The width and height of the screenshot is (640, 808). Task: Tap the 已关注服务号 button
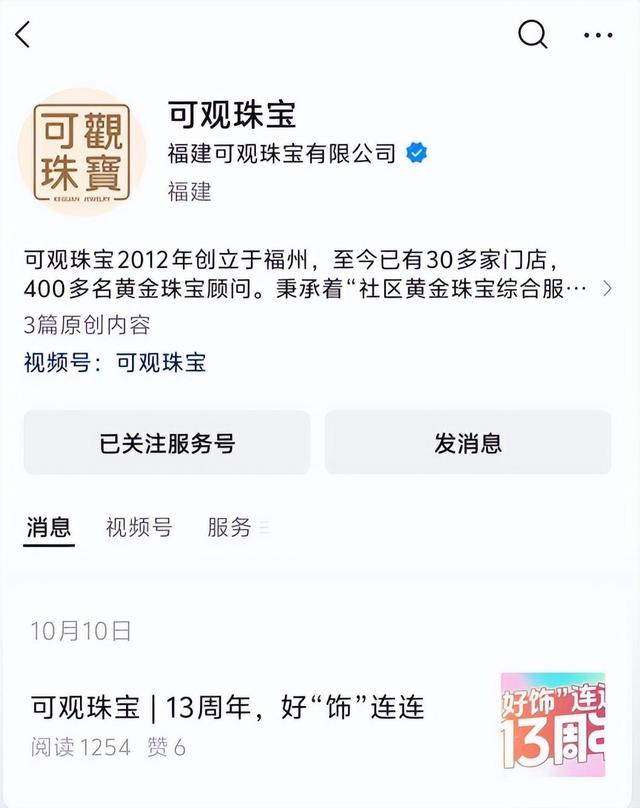167,443
